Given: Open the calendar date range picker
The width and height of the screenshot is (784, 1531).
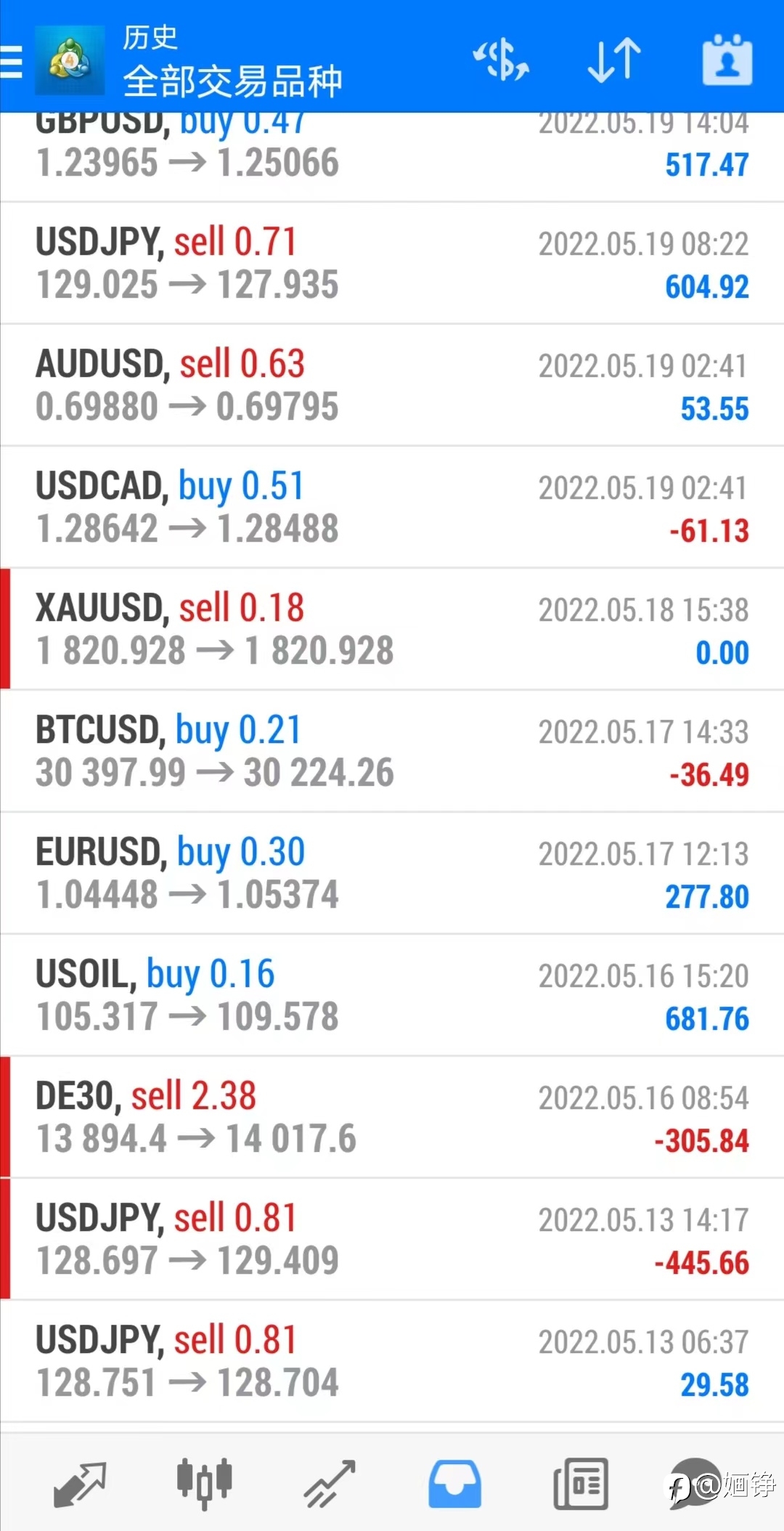Looking at the screenshot, I should [727, 60].
